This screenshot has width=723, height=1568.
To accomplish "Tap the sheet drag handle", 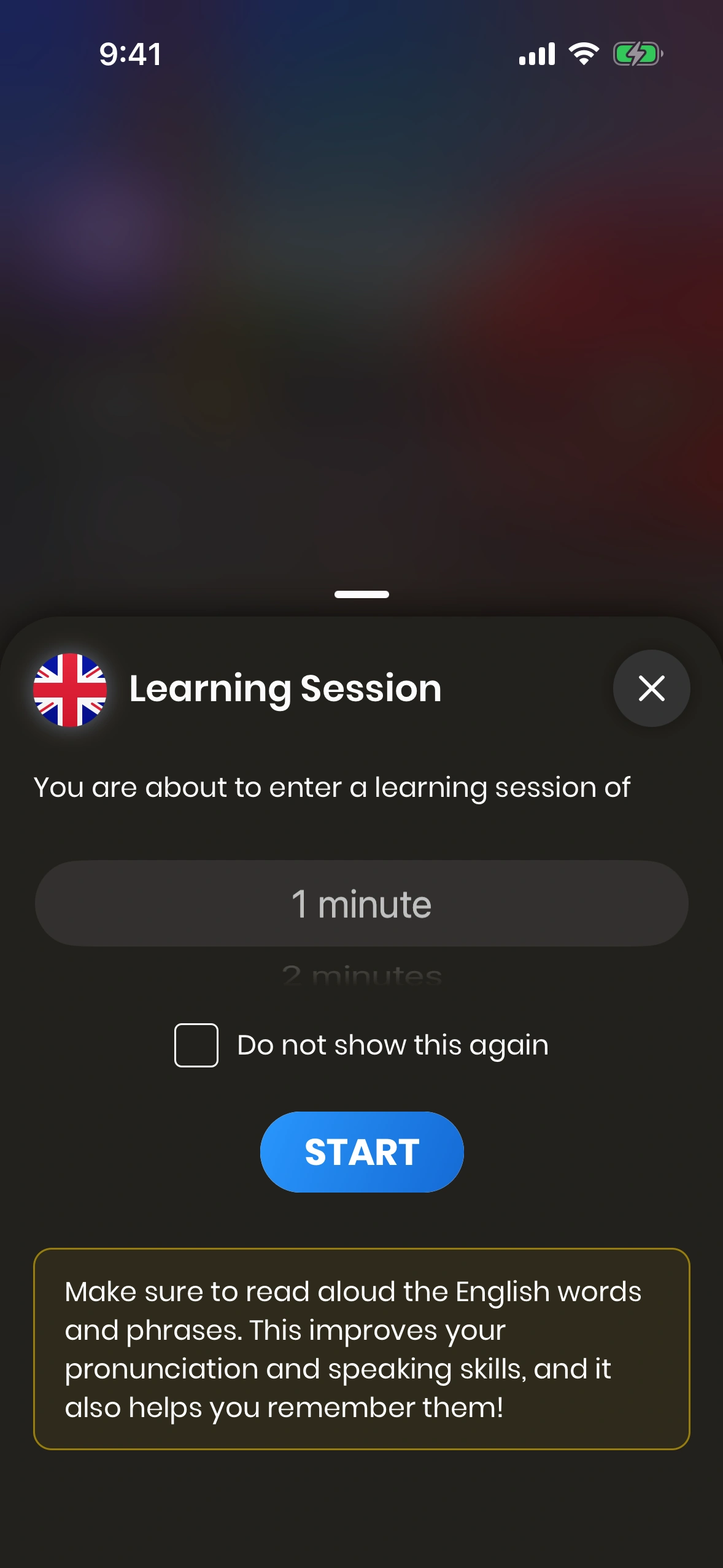I will (x=361, y=594).
